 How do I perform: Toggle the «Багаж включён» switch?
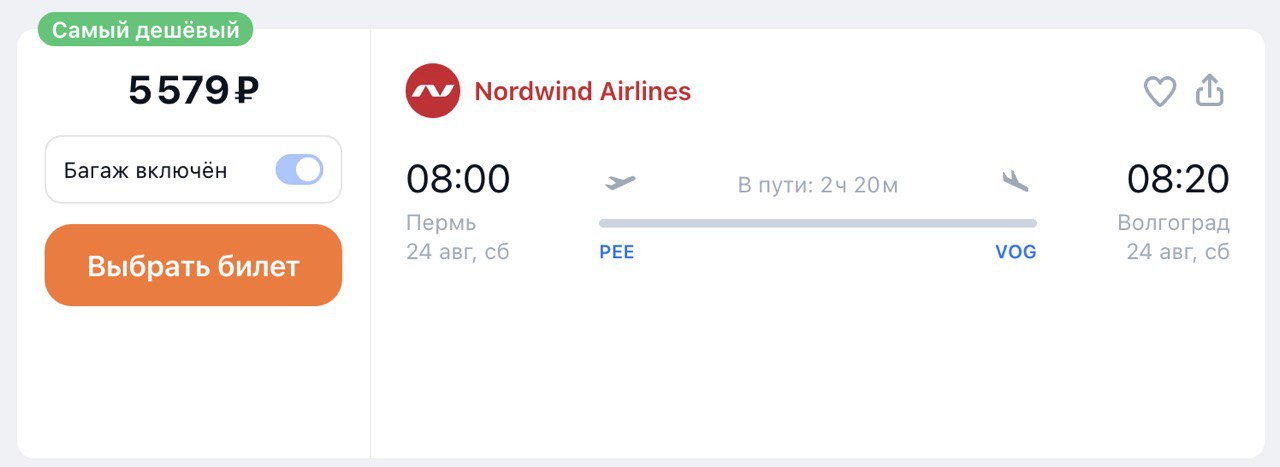pyautogui.click(x=299, y=170)
